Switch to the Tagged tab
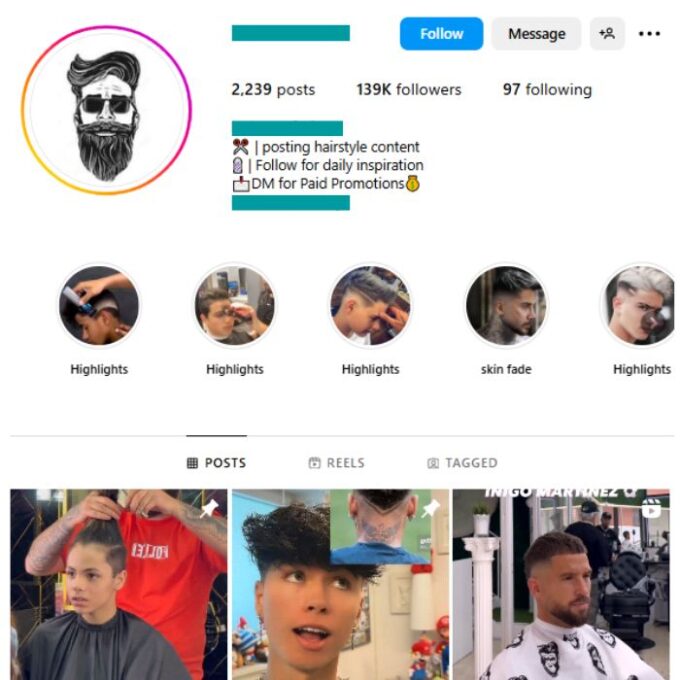 tap(462, 463)
